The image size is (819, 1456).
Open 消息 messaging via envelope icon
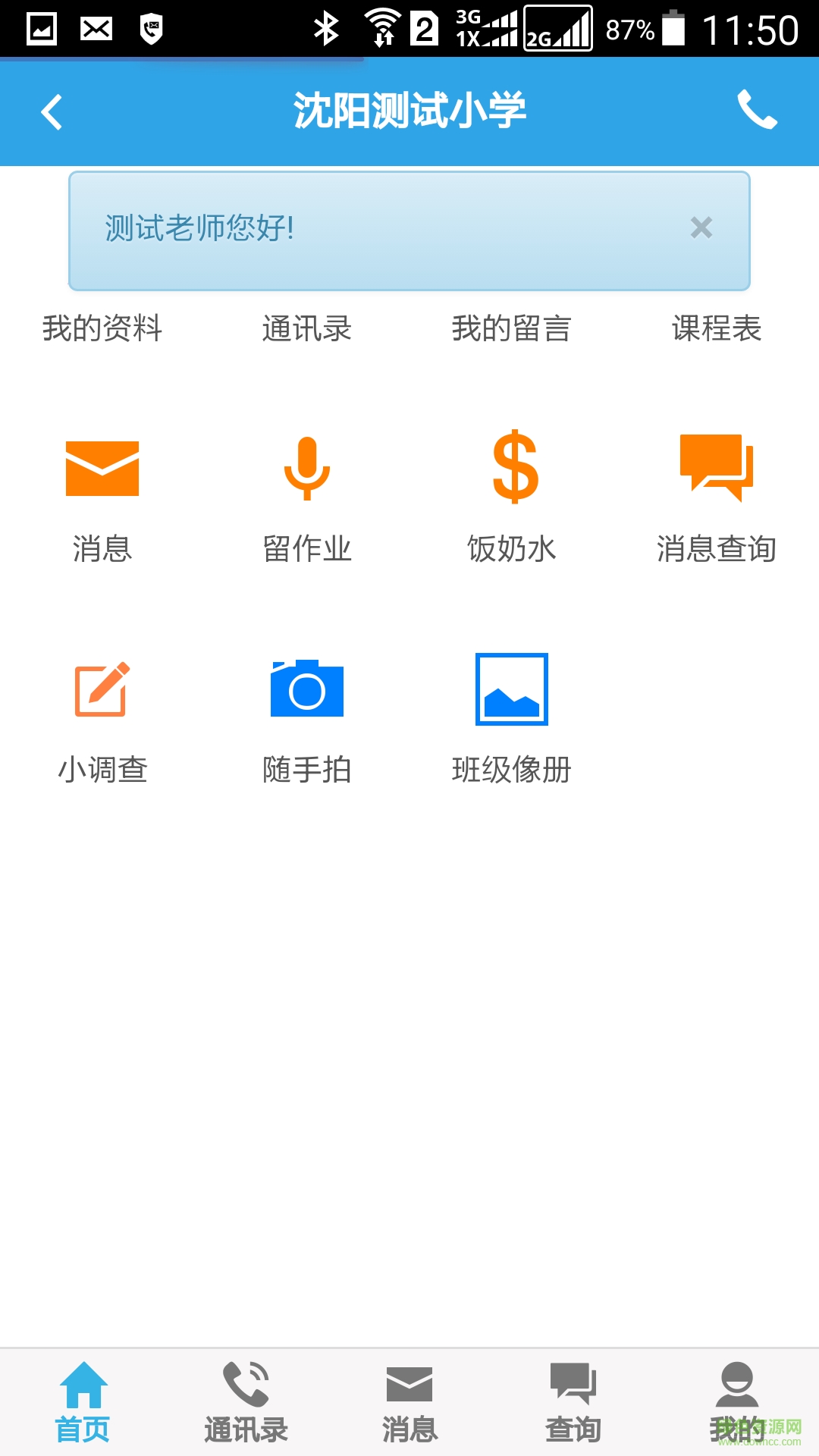click(x=102, y=468)
